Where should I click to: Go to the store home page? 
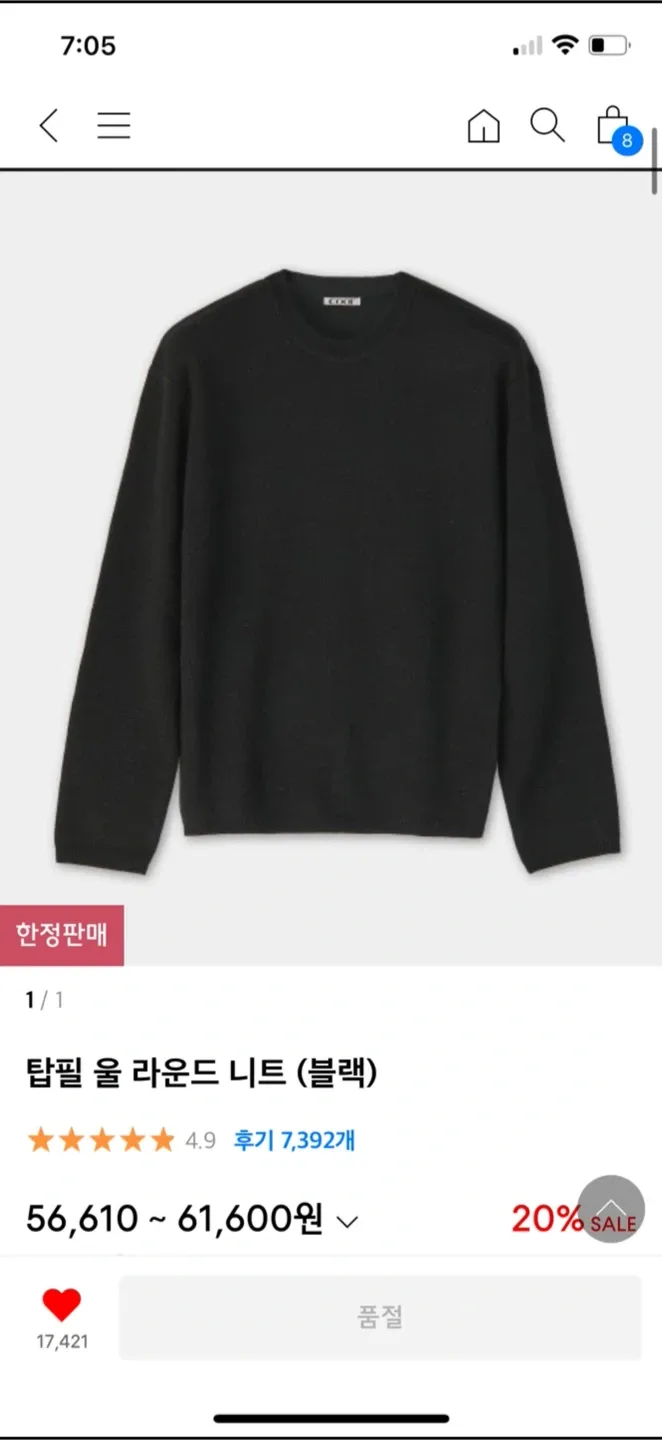pos(483,126)
